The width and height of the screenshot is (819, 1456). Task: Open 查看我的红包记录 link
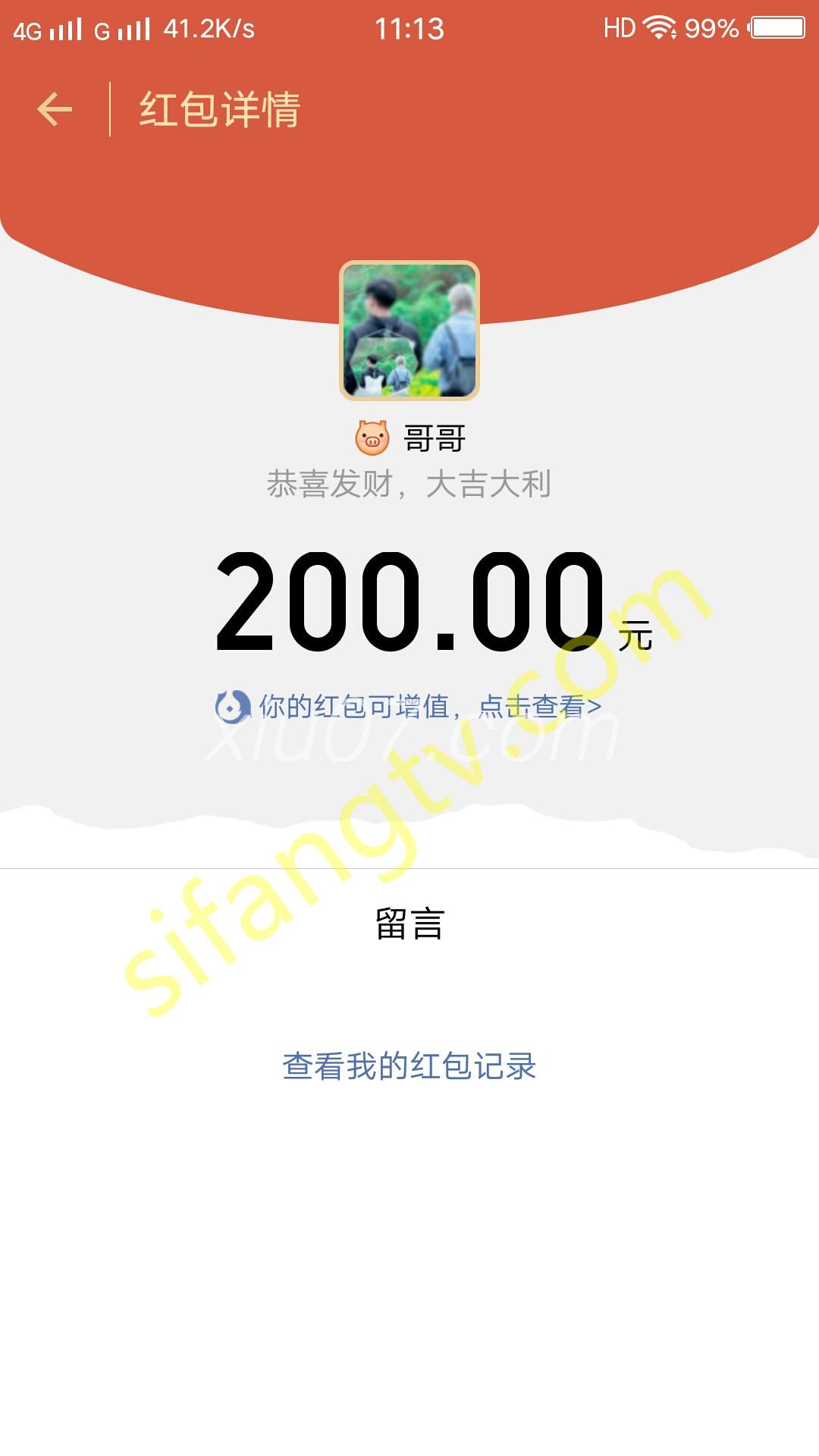(x=409, y=1066)
